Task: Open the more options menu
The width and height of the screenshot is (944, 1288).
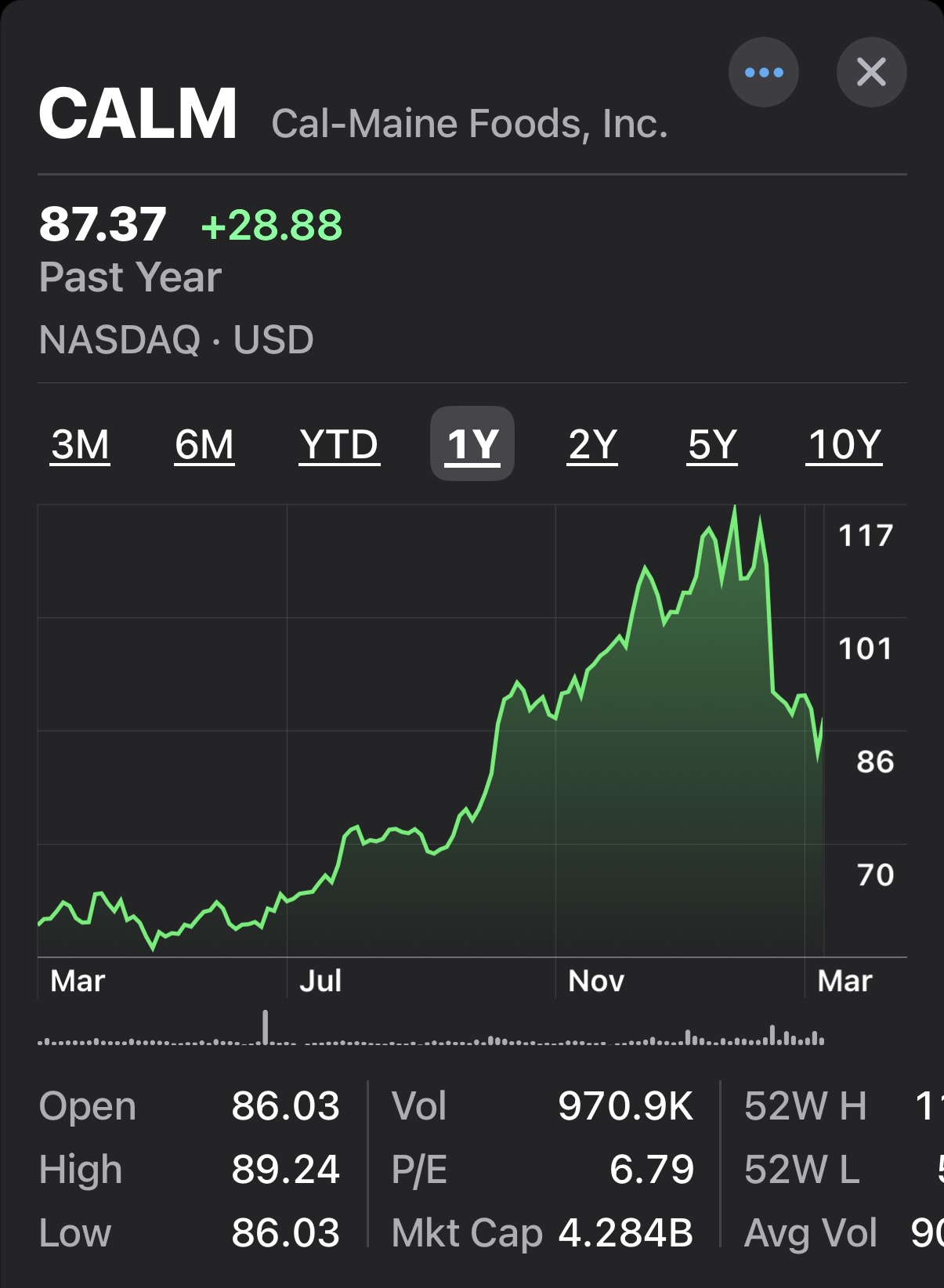Action: [x=763, y=73]
